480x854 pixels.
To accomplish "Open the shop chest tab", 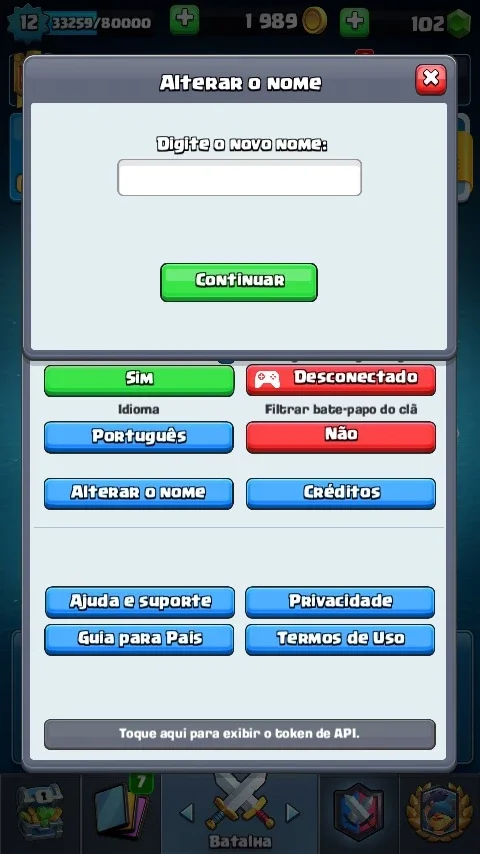I will [x=40, y=814].
